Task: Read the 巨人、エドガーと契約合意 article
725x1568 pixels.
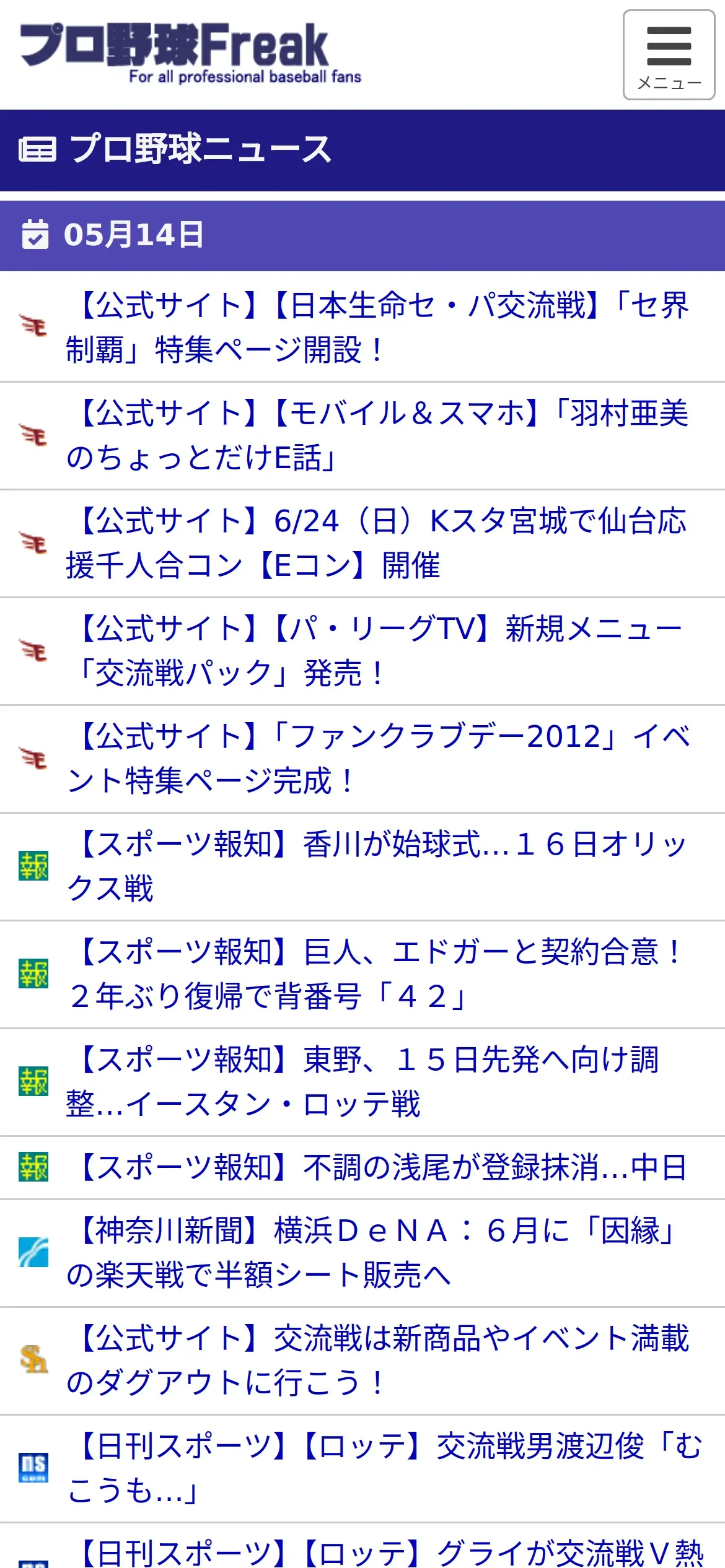Action: click(362, 974)
